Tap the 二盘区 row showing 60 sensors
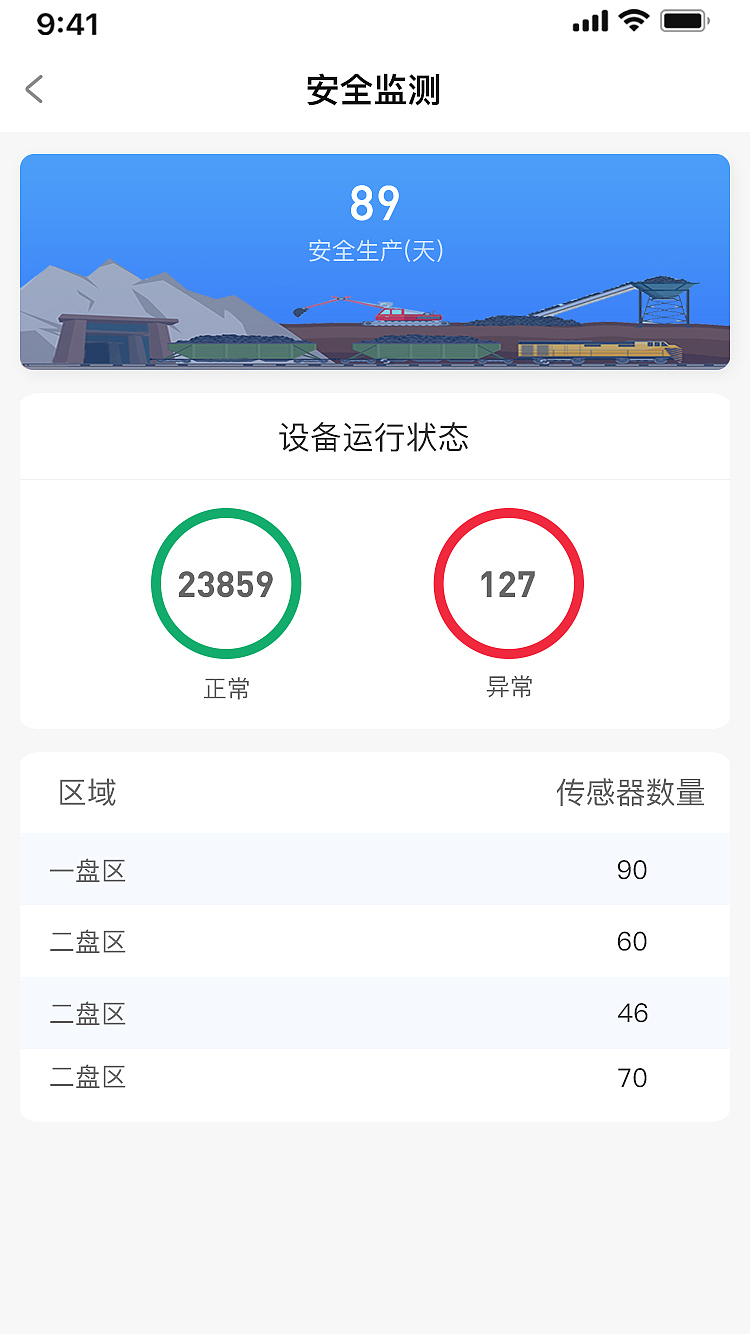The width and height of the screenshot is (750, 1334). [x=375, y=941]
